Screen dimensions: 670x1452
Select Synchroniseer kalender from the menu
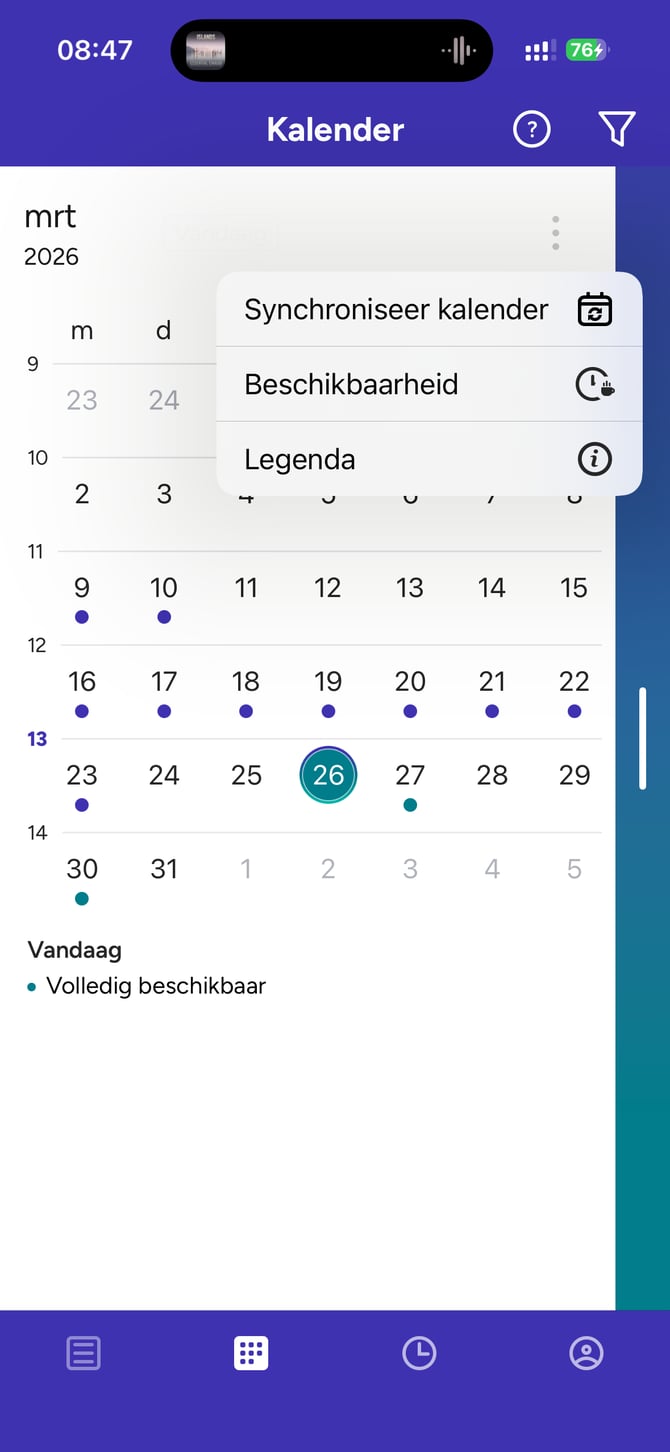click(428, 310)
